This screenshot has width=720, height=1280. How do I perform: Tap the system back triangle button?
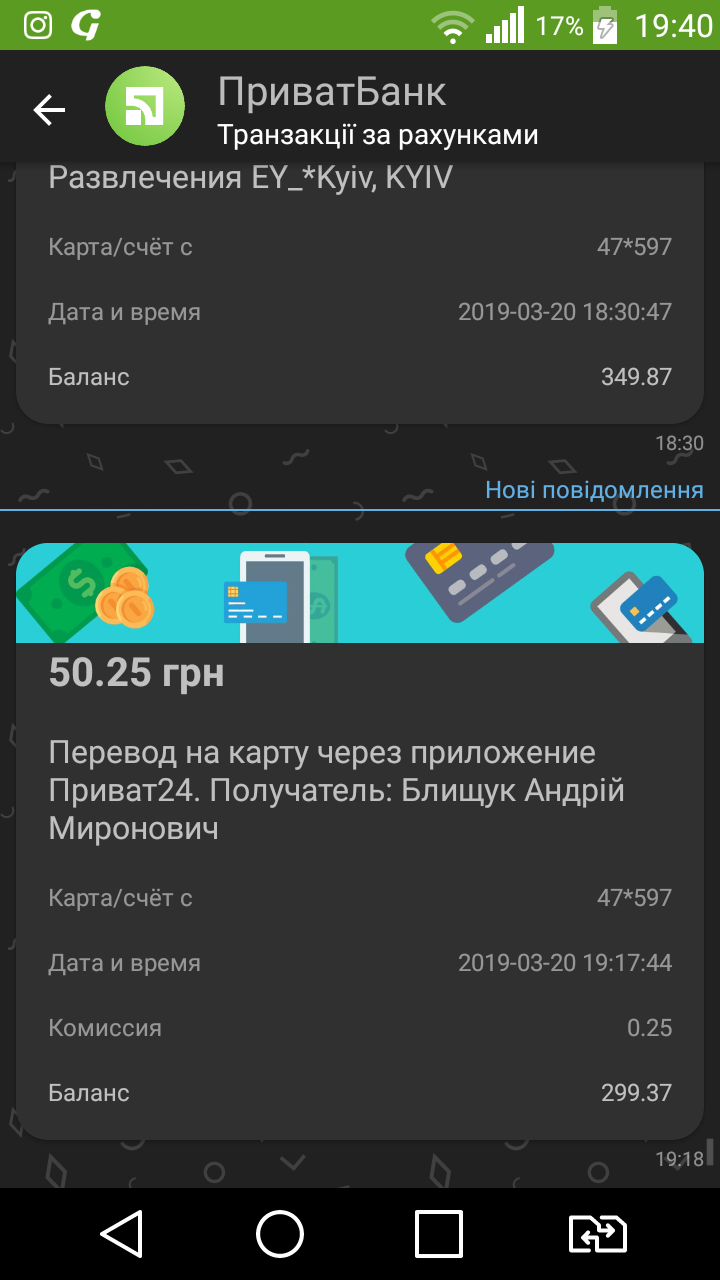(x=122, y=1234)
